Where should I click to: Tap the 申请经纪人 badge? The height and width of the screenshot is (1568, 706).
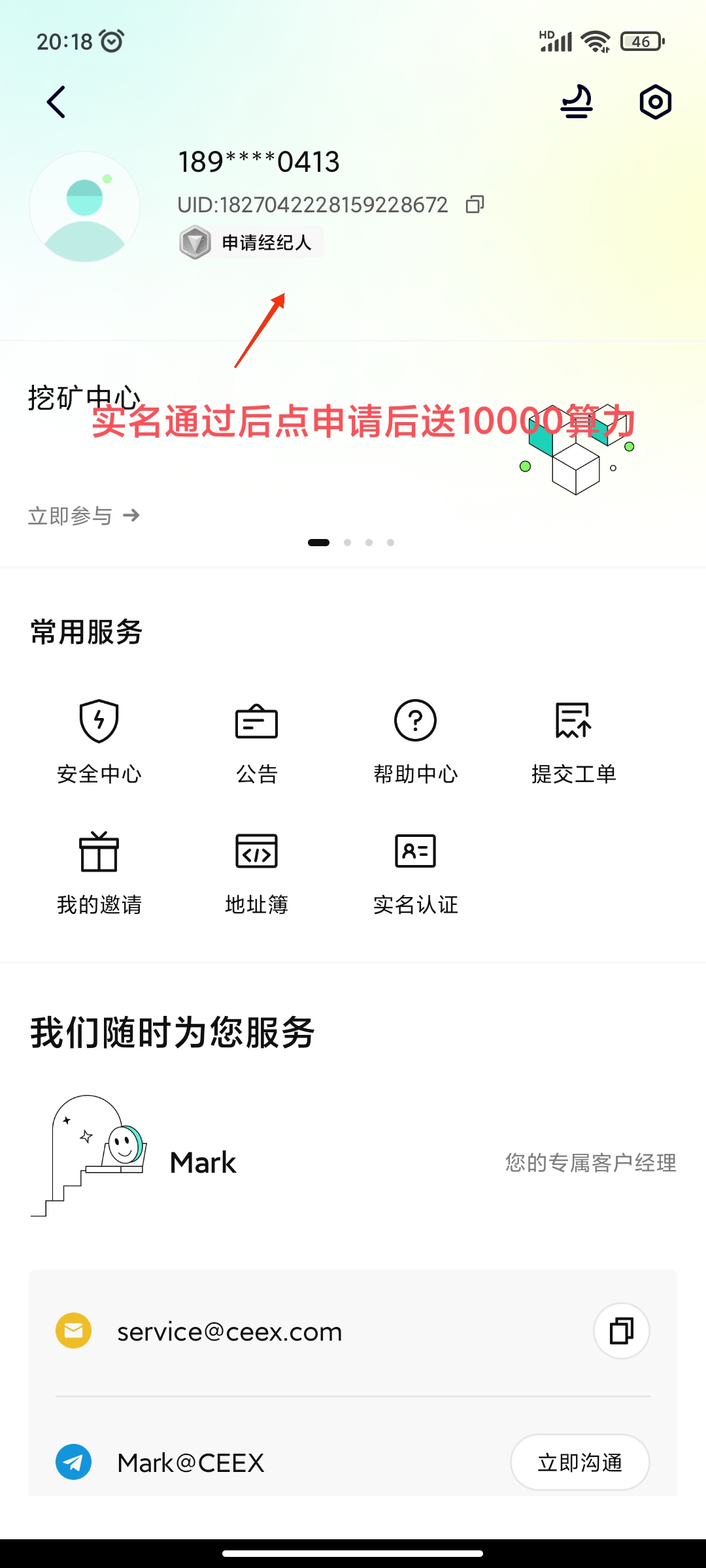click(250, 242)
